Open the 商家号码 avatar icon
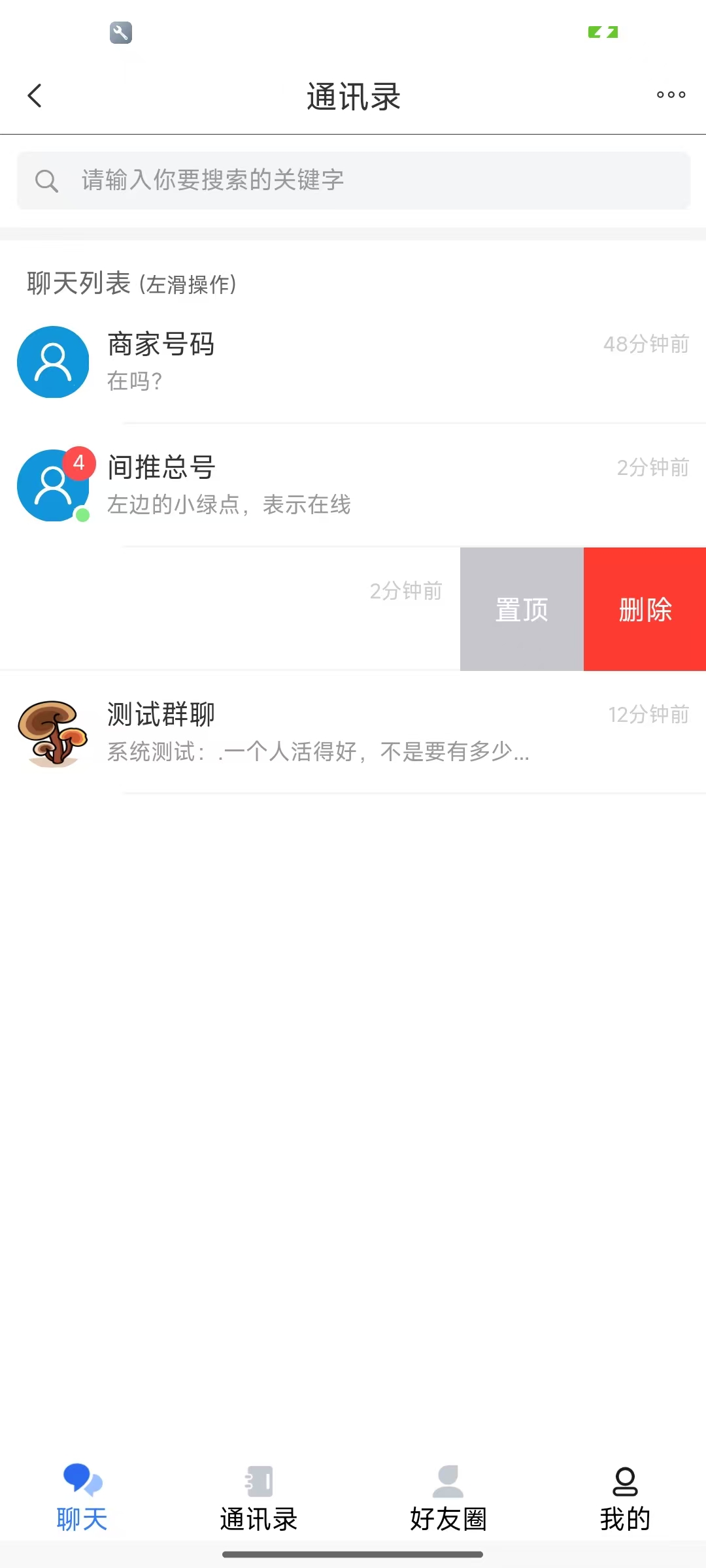Viewport: 706px width, 1568px height. click(x=52, y=362)
